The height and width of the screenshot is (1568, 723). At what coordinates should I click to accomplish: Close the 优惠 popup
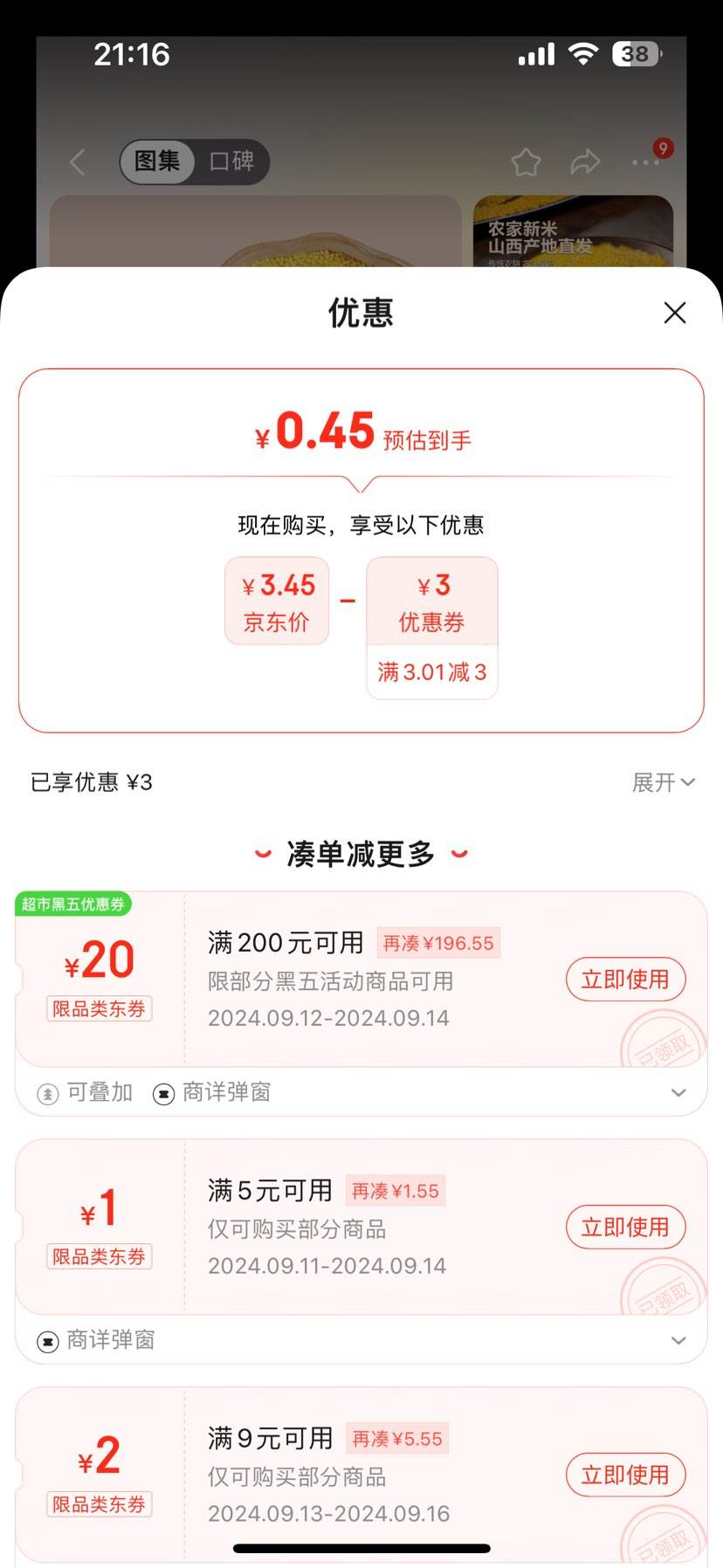click(x=674, y=313)
